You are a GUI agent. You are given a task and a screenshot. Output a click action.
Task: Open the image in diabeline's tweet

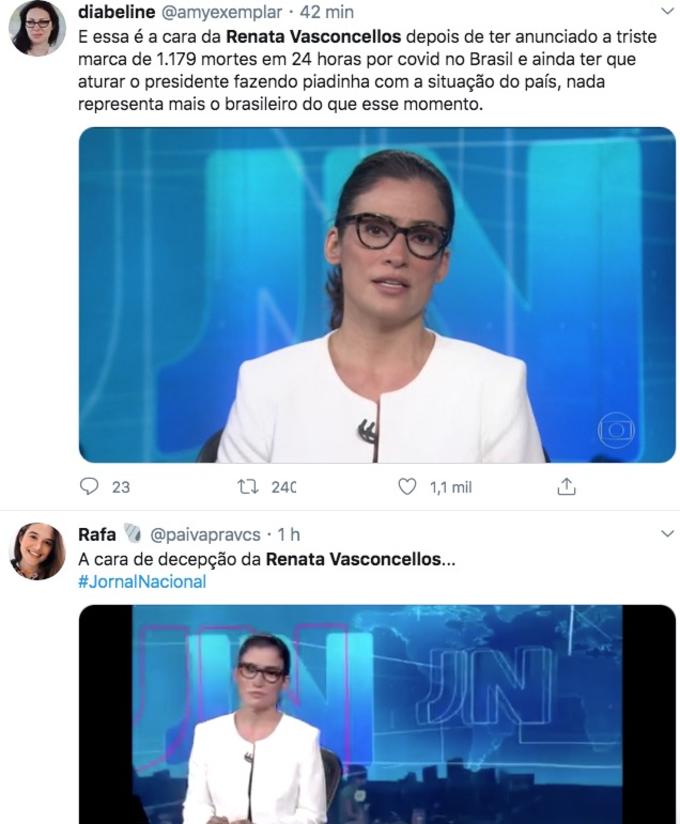point(377,295)
